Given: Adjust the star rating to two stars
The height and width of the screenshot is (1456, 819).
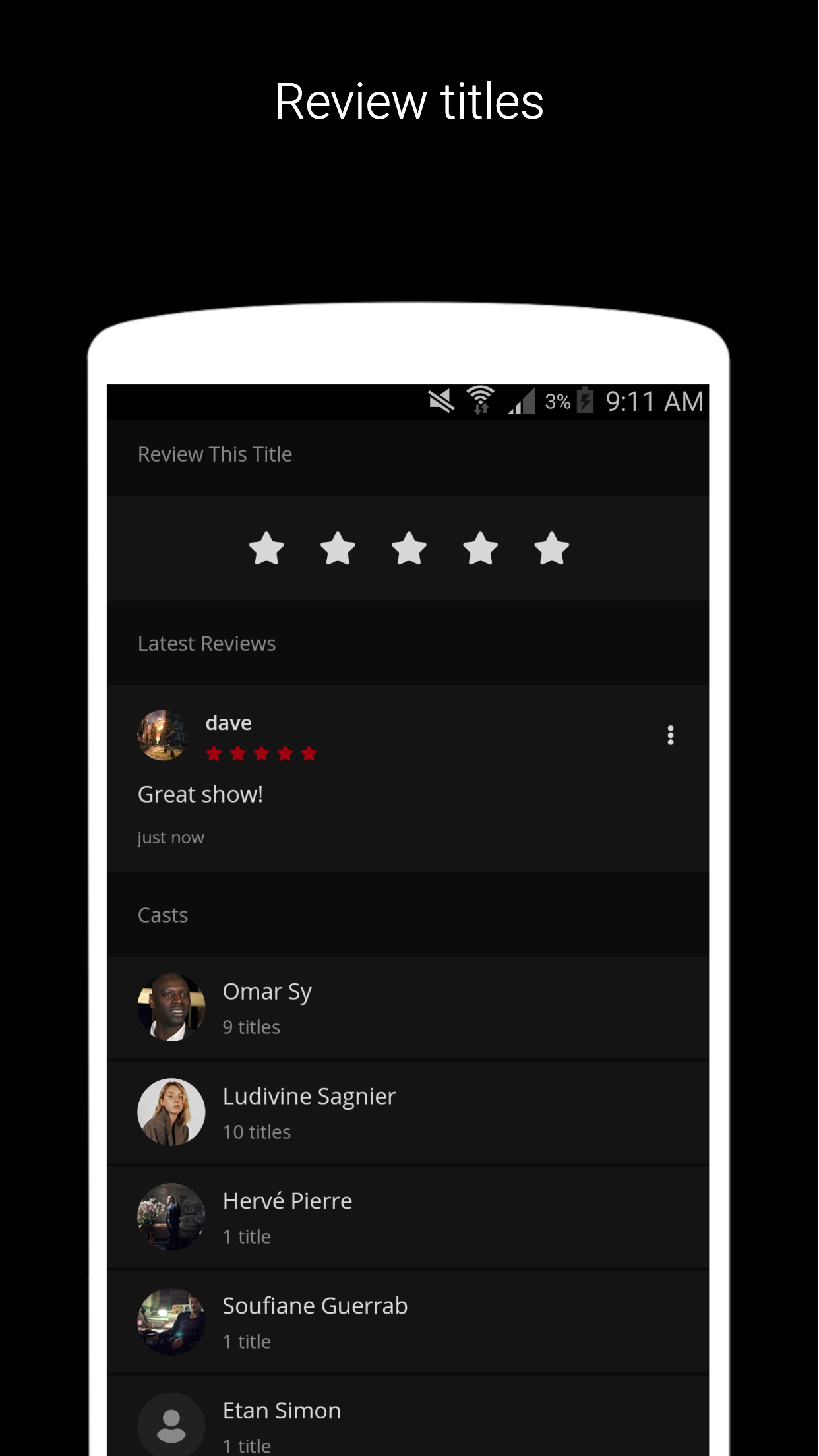Looking at the screenshot, I should (x=336, y=549).
